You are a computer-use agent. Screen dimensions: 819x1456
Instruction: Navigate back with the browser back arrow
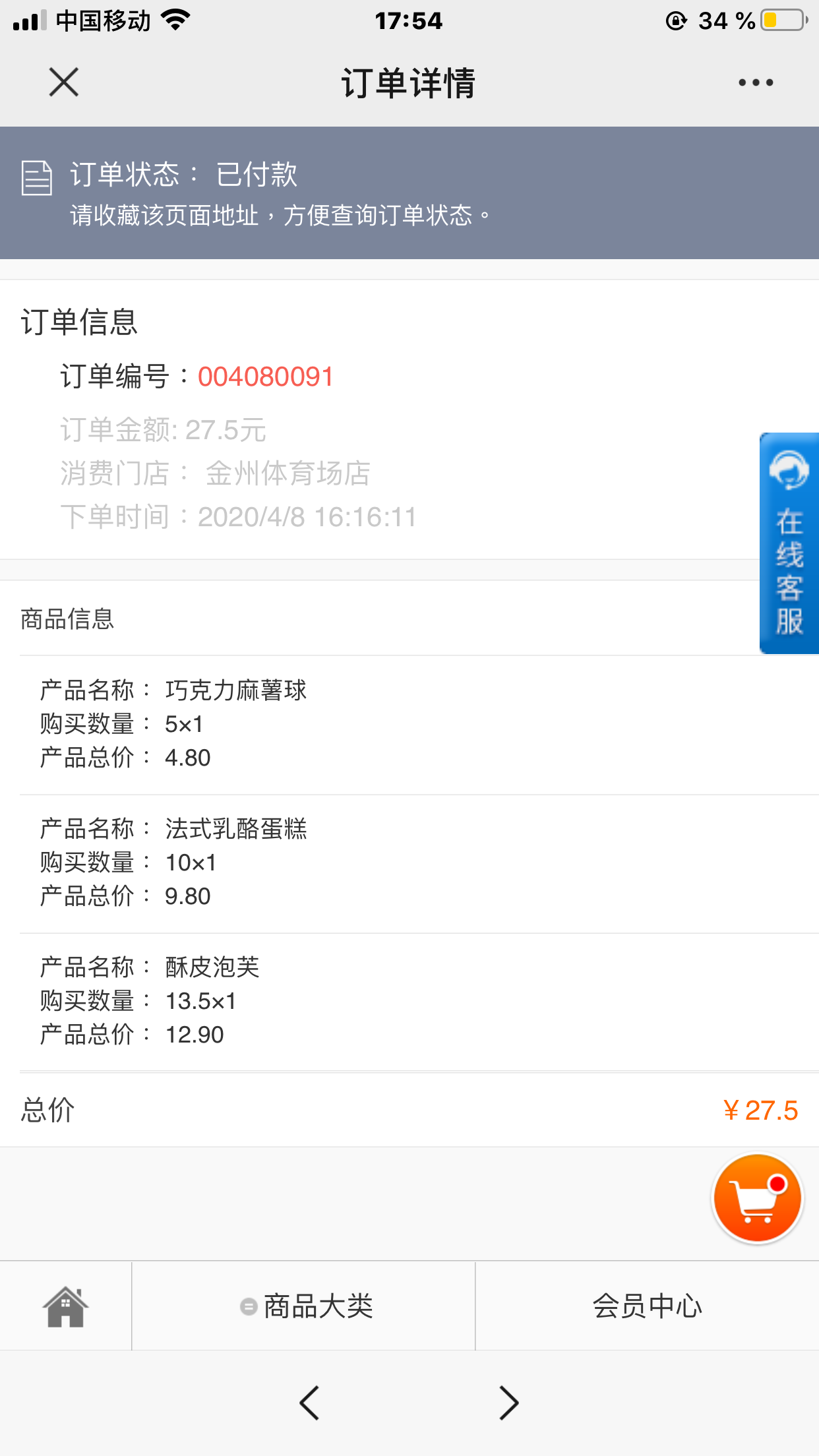point(309,1403)
